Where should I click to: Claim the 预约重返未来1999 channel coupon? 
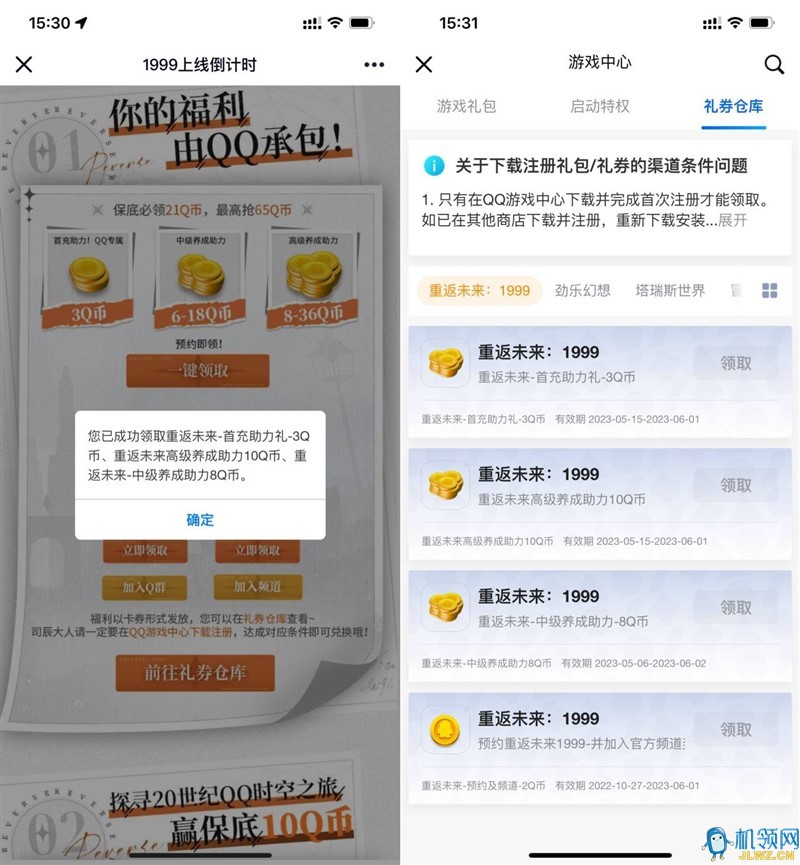[x=736, y=729]
